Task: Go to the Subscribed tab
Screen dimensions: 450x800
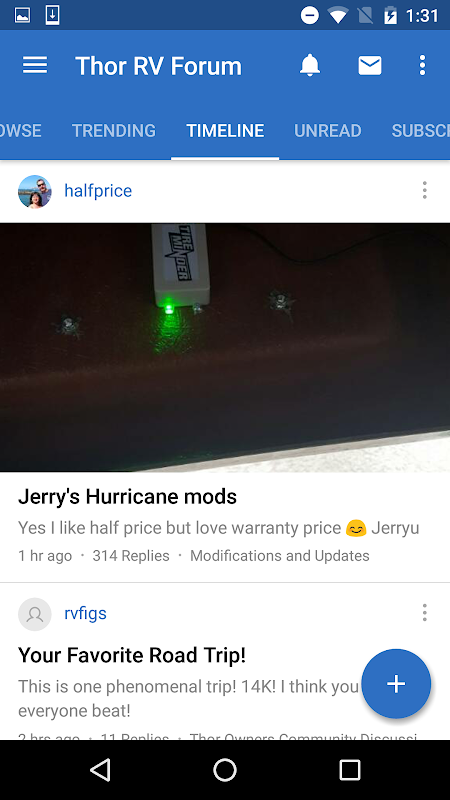Action: coord(420,131)
